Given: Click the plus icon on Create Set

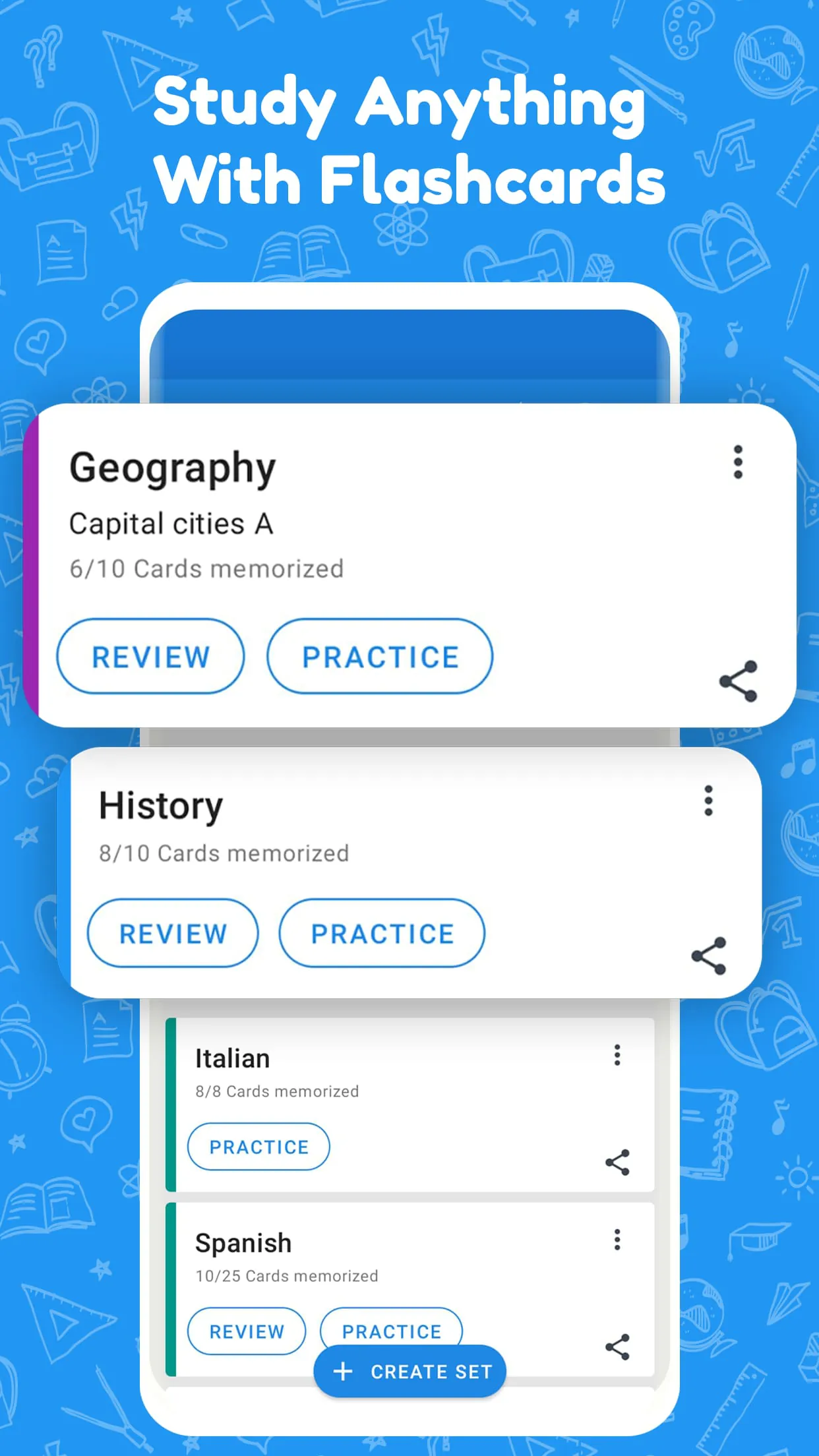Looking at the screenshot, I should tap(344, 1371).
